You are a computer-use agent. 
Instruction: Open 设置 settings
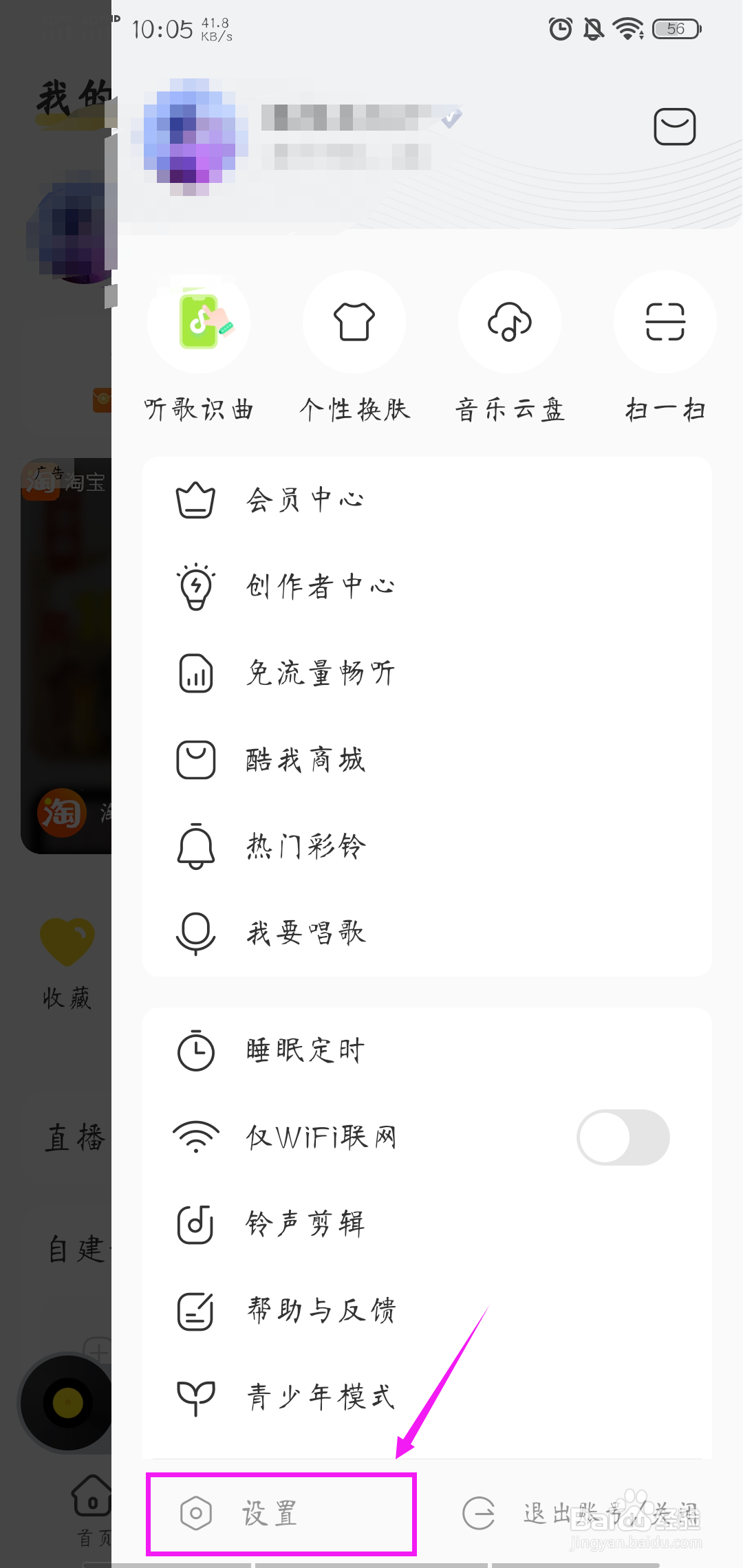pos(281,1514)
